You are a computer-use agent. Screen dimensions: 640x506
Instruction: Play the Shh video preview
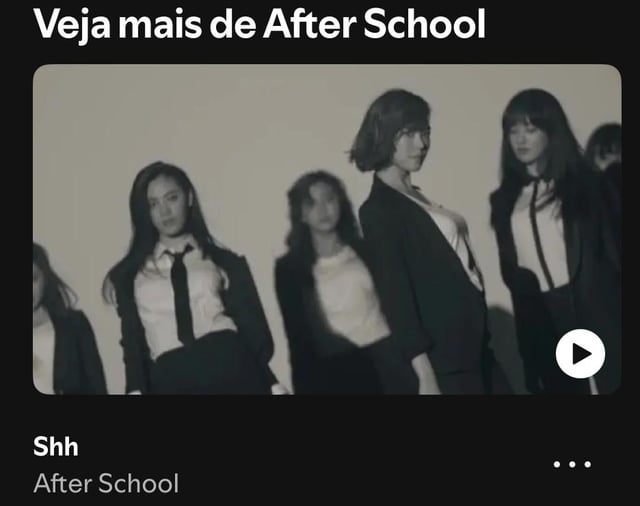(x=580, y=353)
